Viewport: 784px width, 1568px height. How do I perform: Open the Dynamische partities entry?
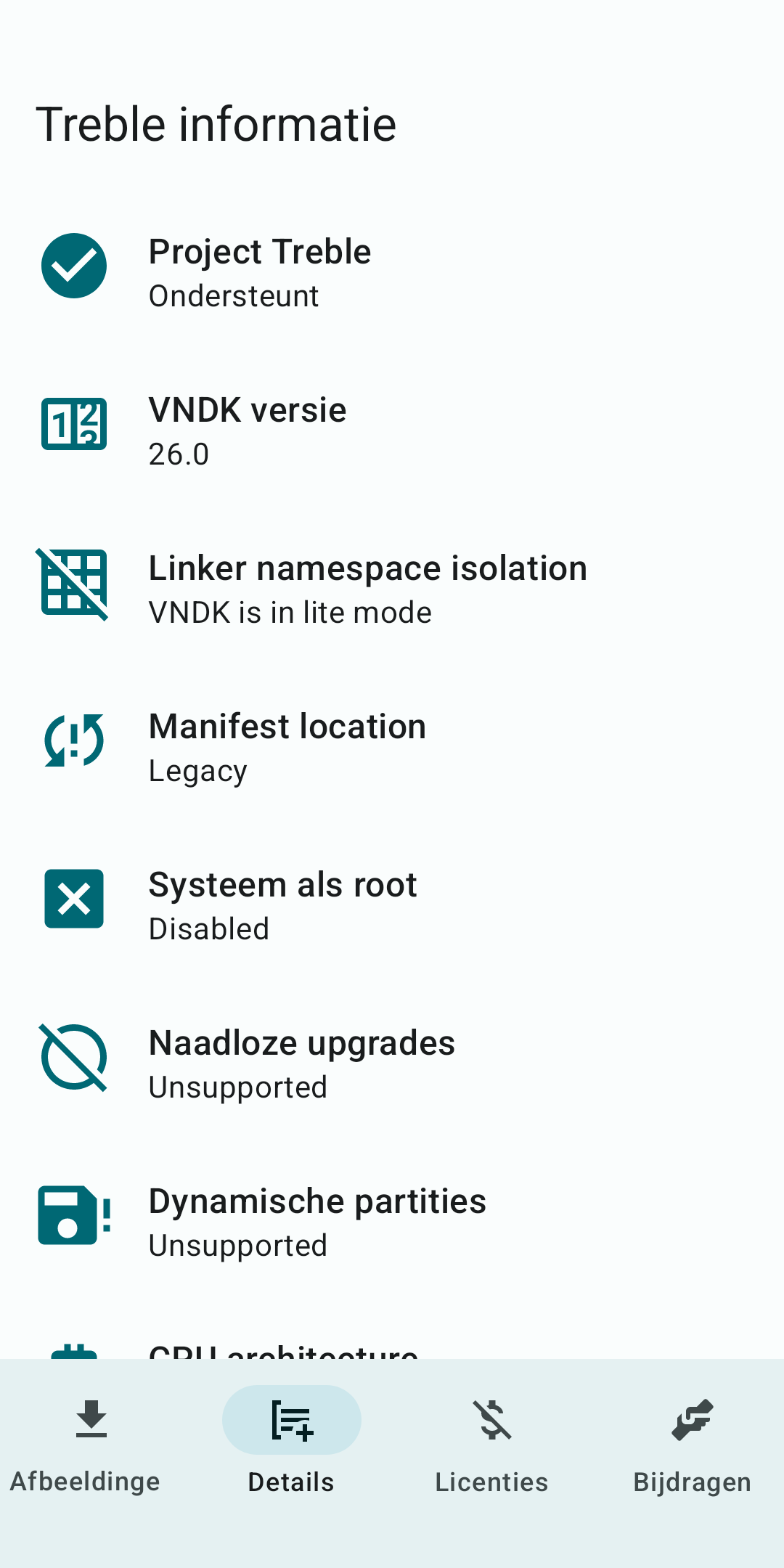coord(392,1222)
